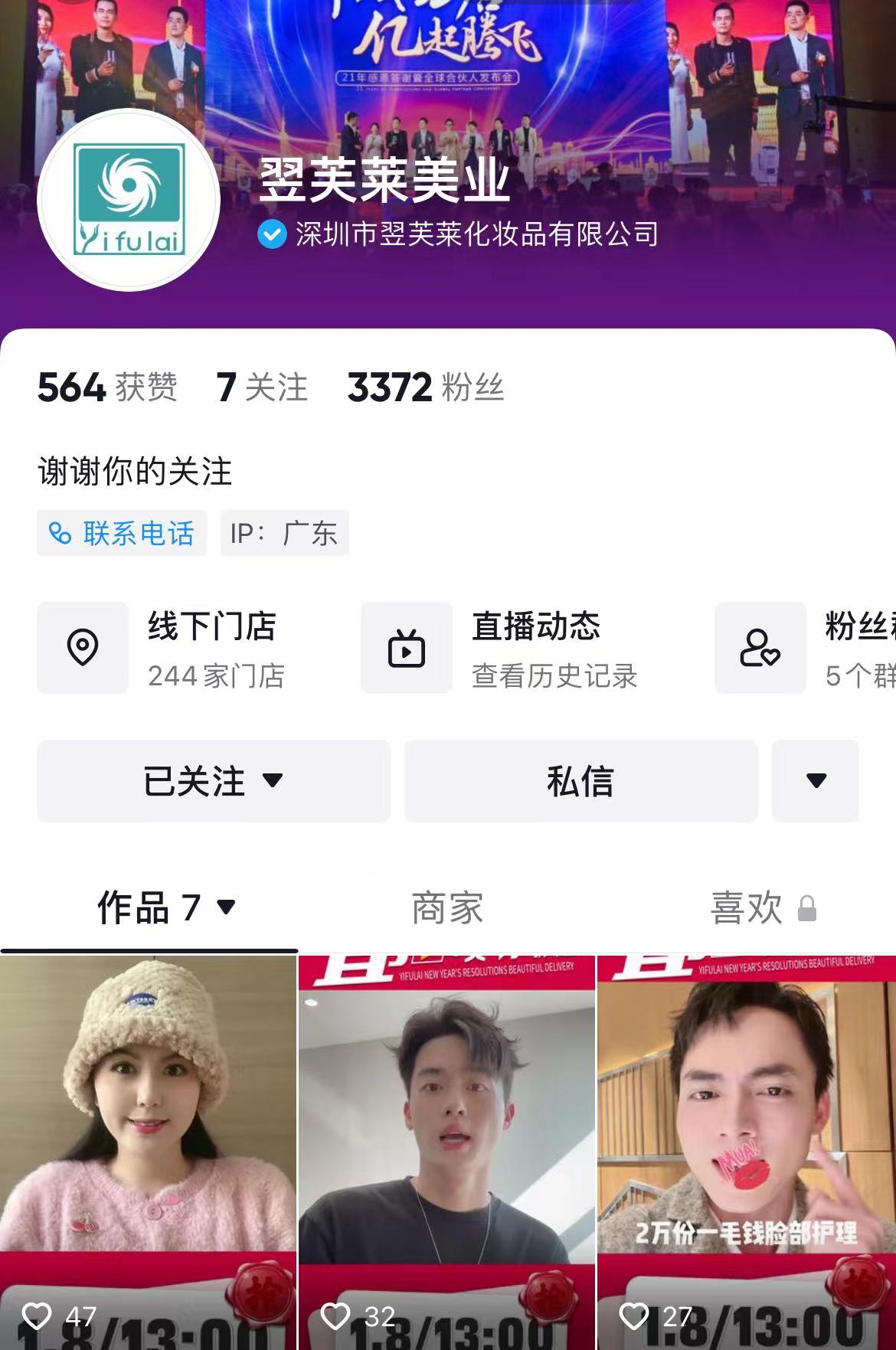This screenshot has width=896, height=1350.
Task: Watch the 2万份一毛钱脸部护理 video
Action: [746, 1149]
